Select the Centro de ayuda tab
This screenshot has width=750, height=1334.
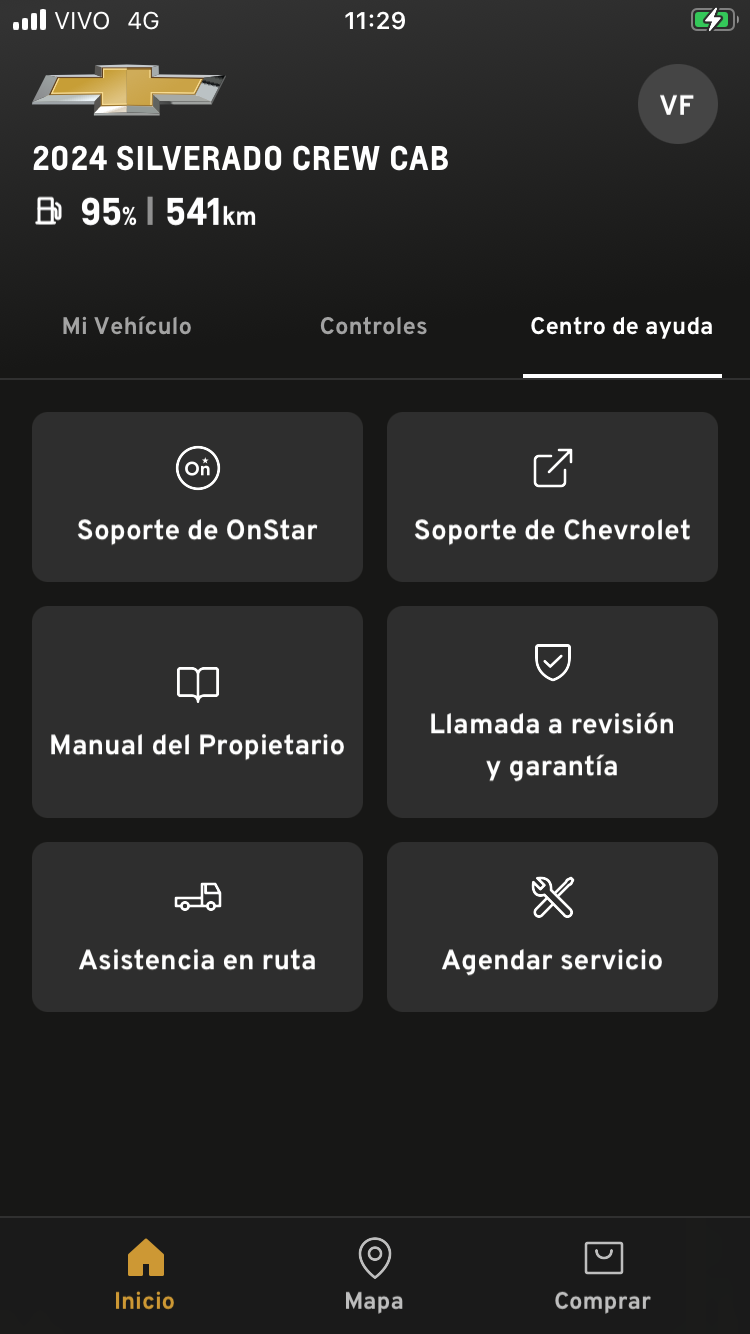tap(621, 326)
